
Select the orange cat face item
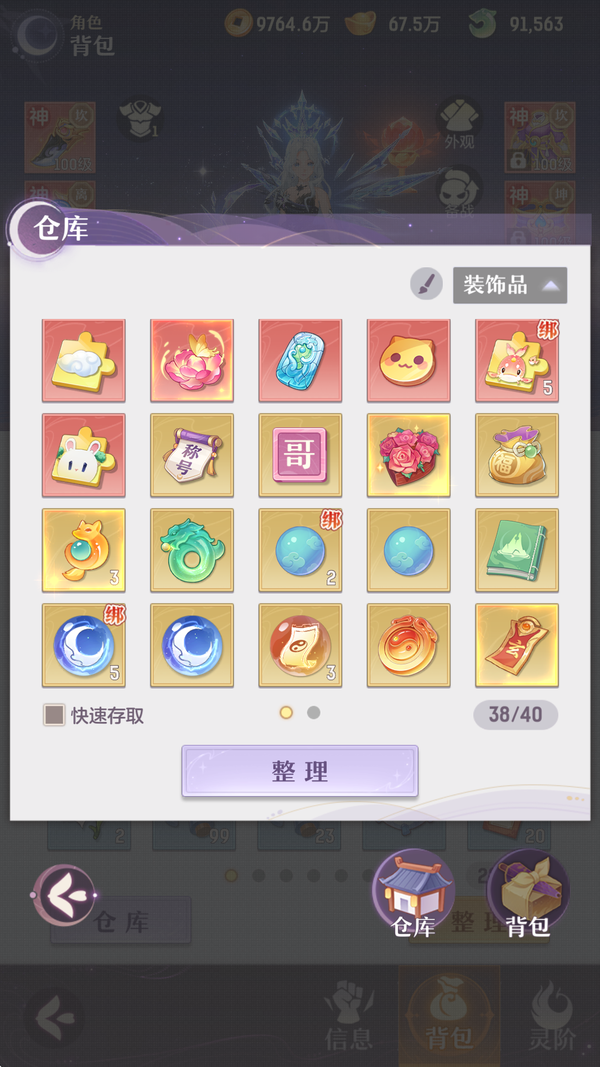408,361
